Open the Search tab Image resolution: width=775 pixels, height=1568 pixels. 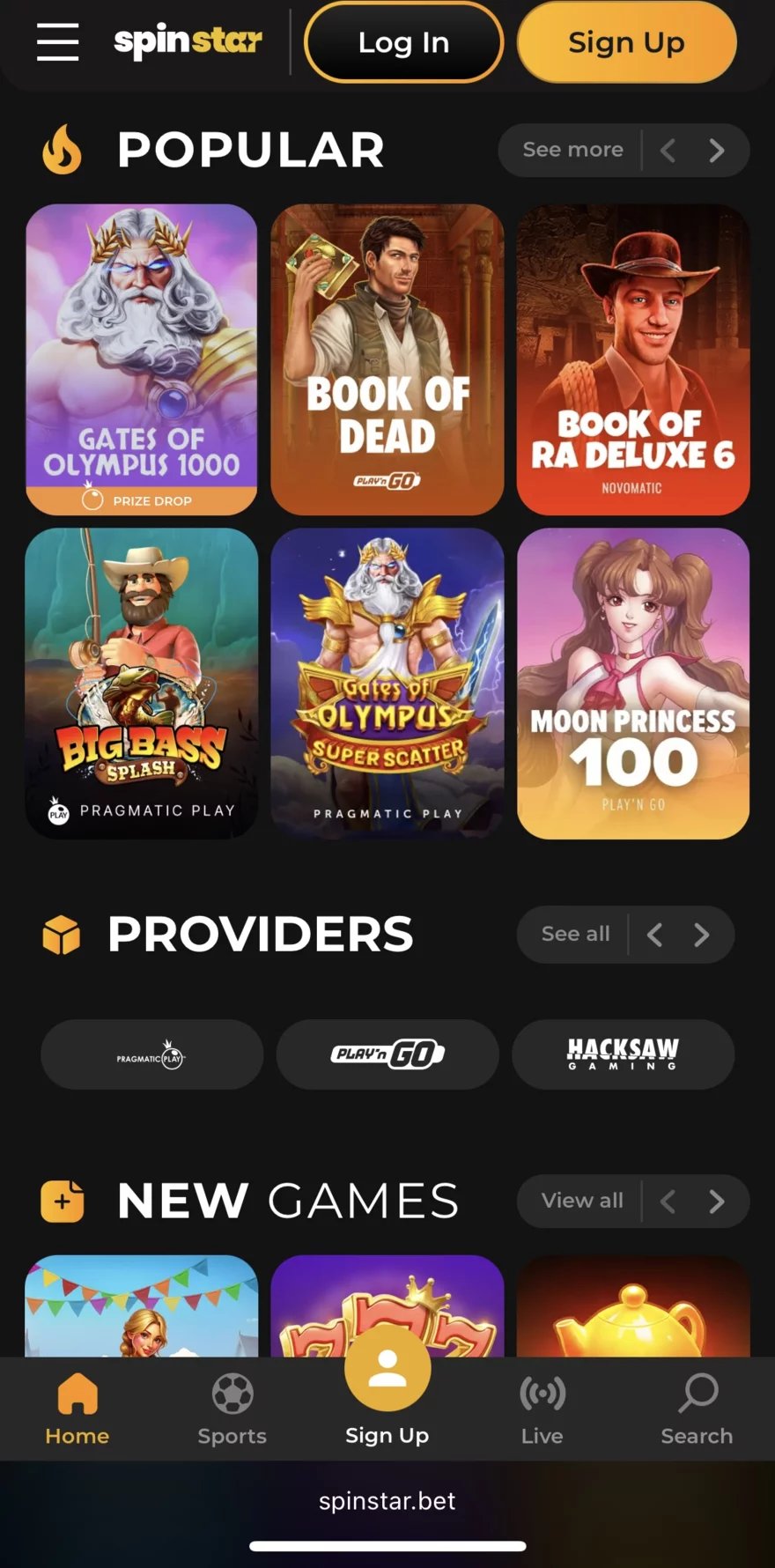[697, 1409]
